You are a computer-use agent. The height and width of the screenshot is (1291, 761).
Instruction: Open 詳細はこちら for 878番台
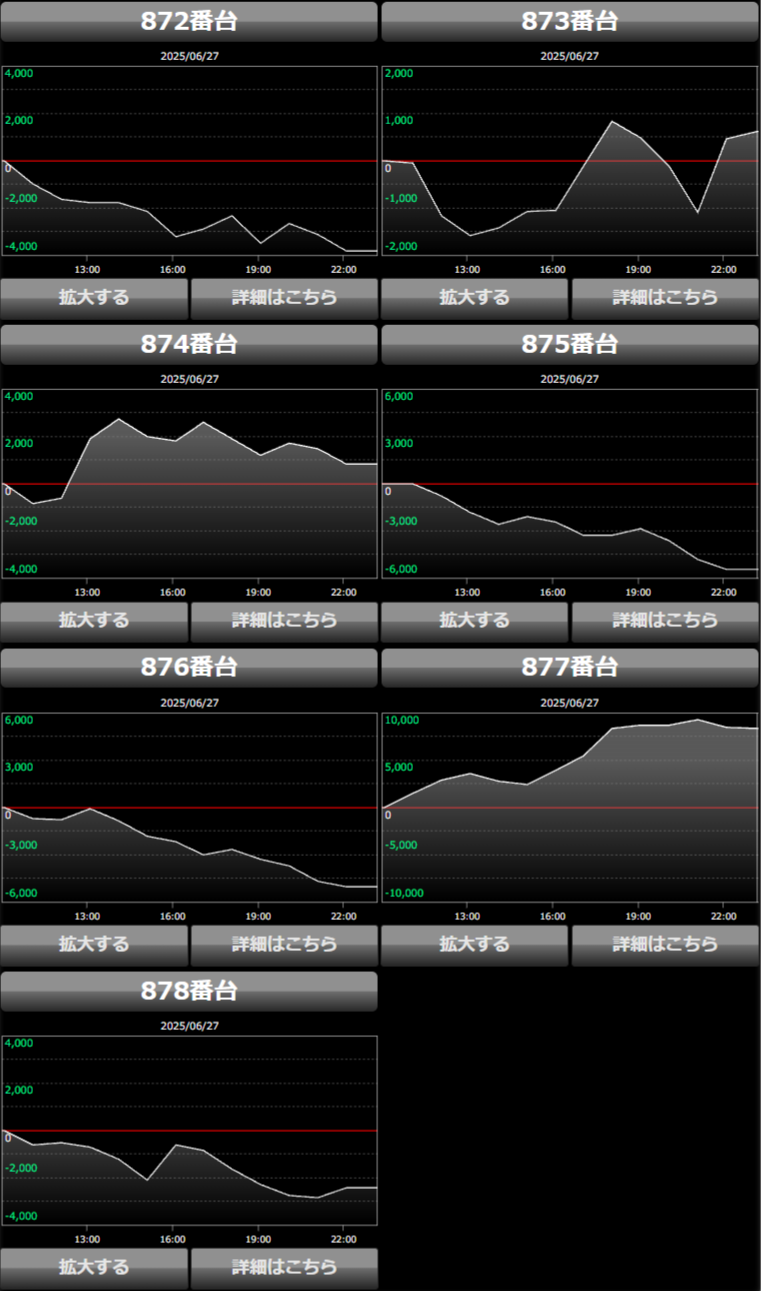click(284, 1268)
